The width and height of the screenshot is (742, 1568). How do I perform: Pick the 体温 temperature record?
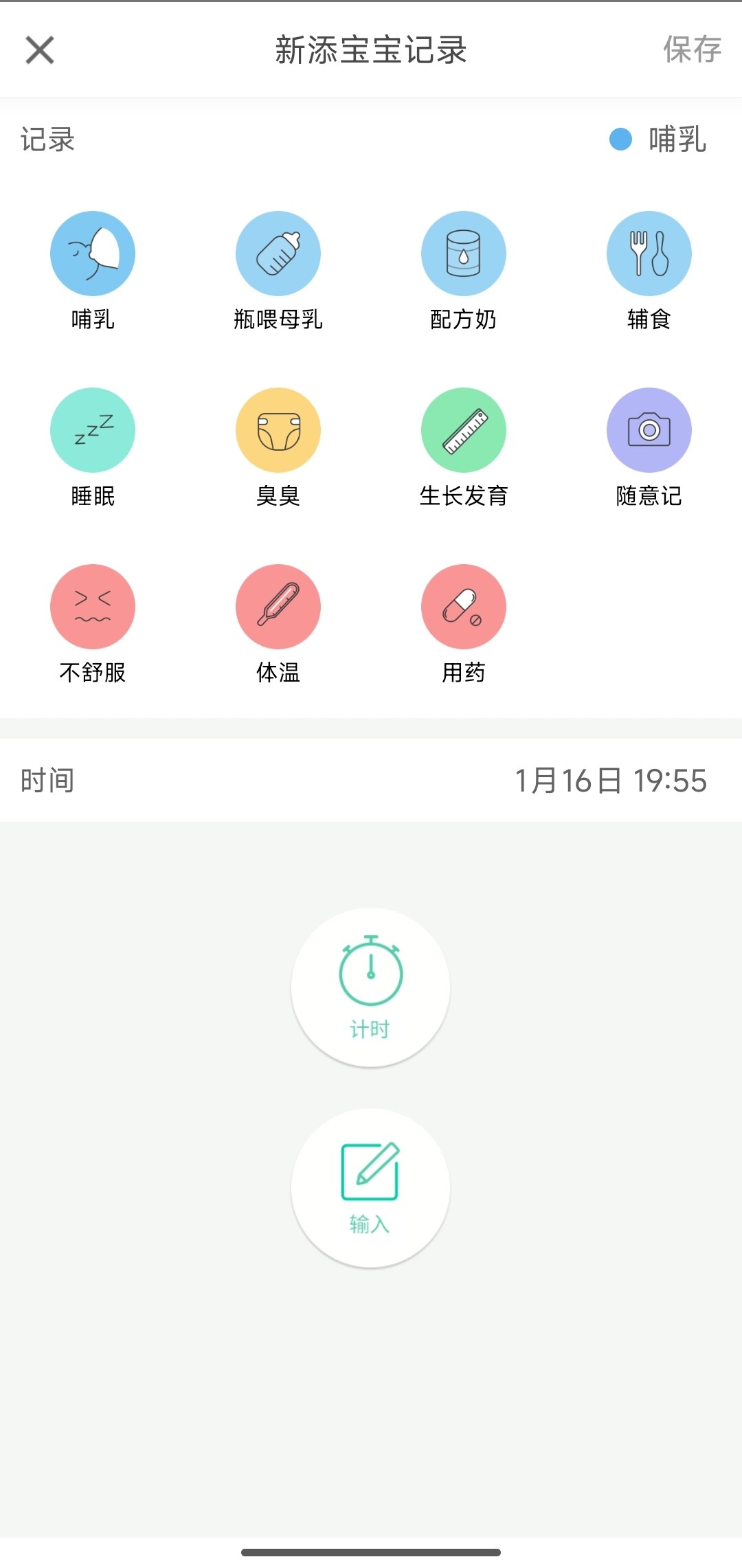278,607
